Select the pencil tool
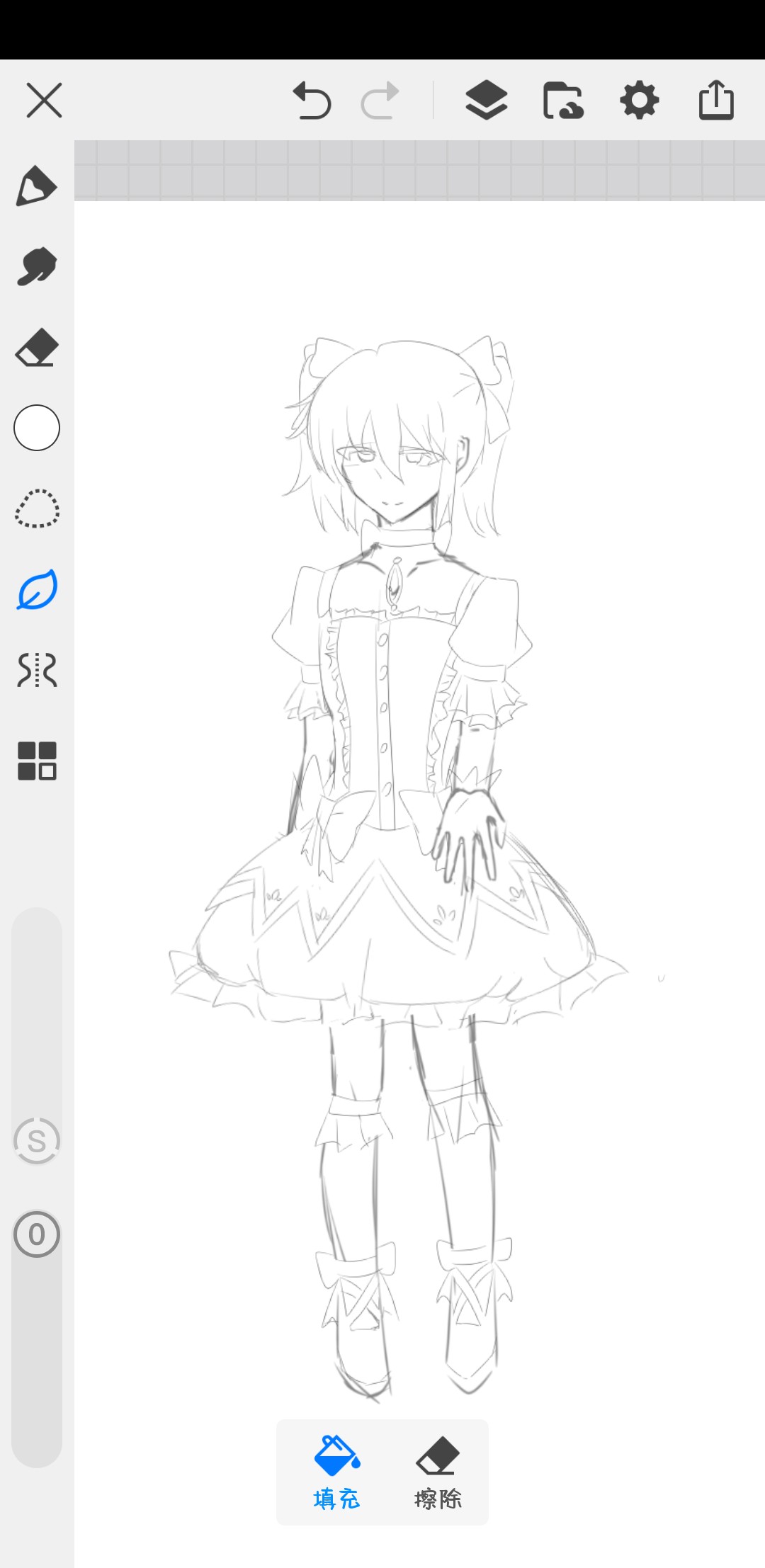 click(36, 186)
